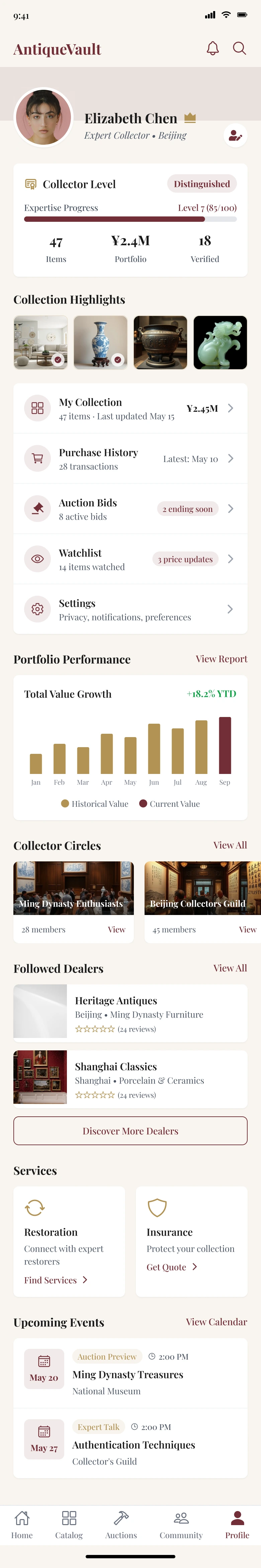Image resolution: width=261 pixels, height=1568 pixels.
Task: Open the Heritage Antiques dealer card
Action: click(130, 1014)
